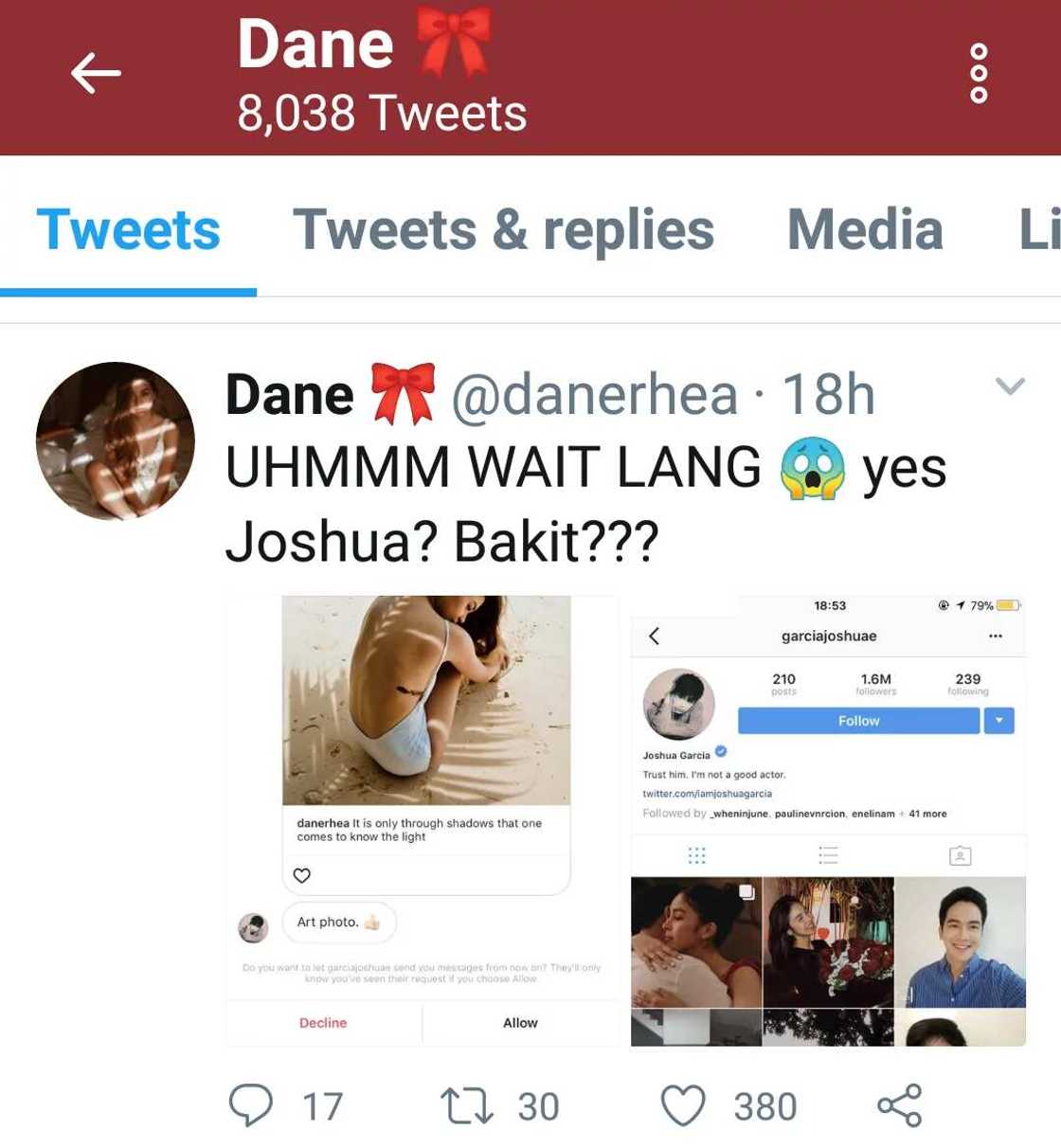Retweet Dane's tweet
Image resolution: width=1061 pixels, height=1148 pixels.
[x=466, y=1105]
